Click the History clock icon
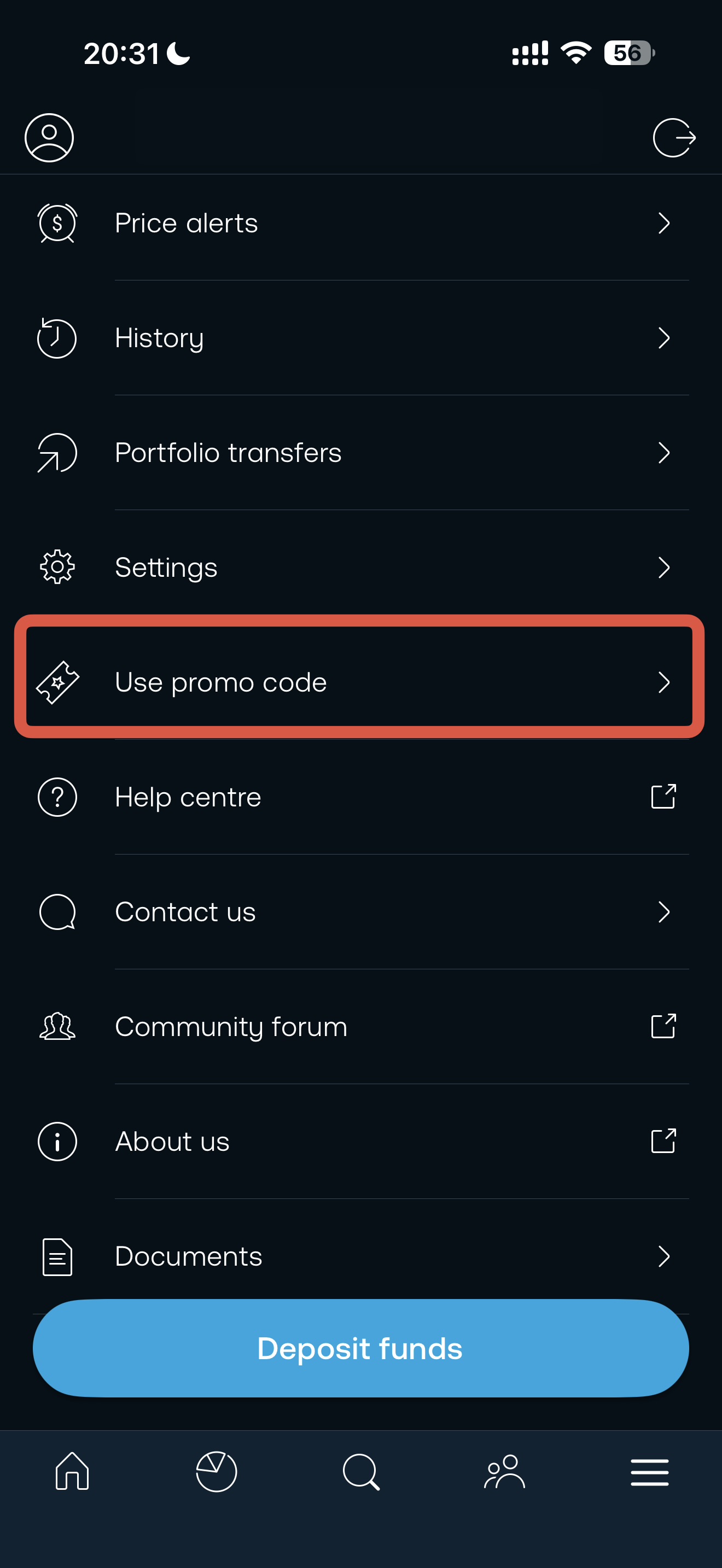Screen dimensions: 722x1568 pyautogui.click(x=57, y=338)
